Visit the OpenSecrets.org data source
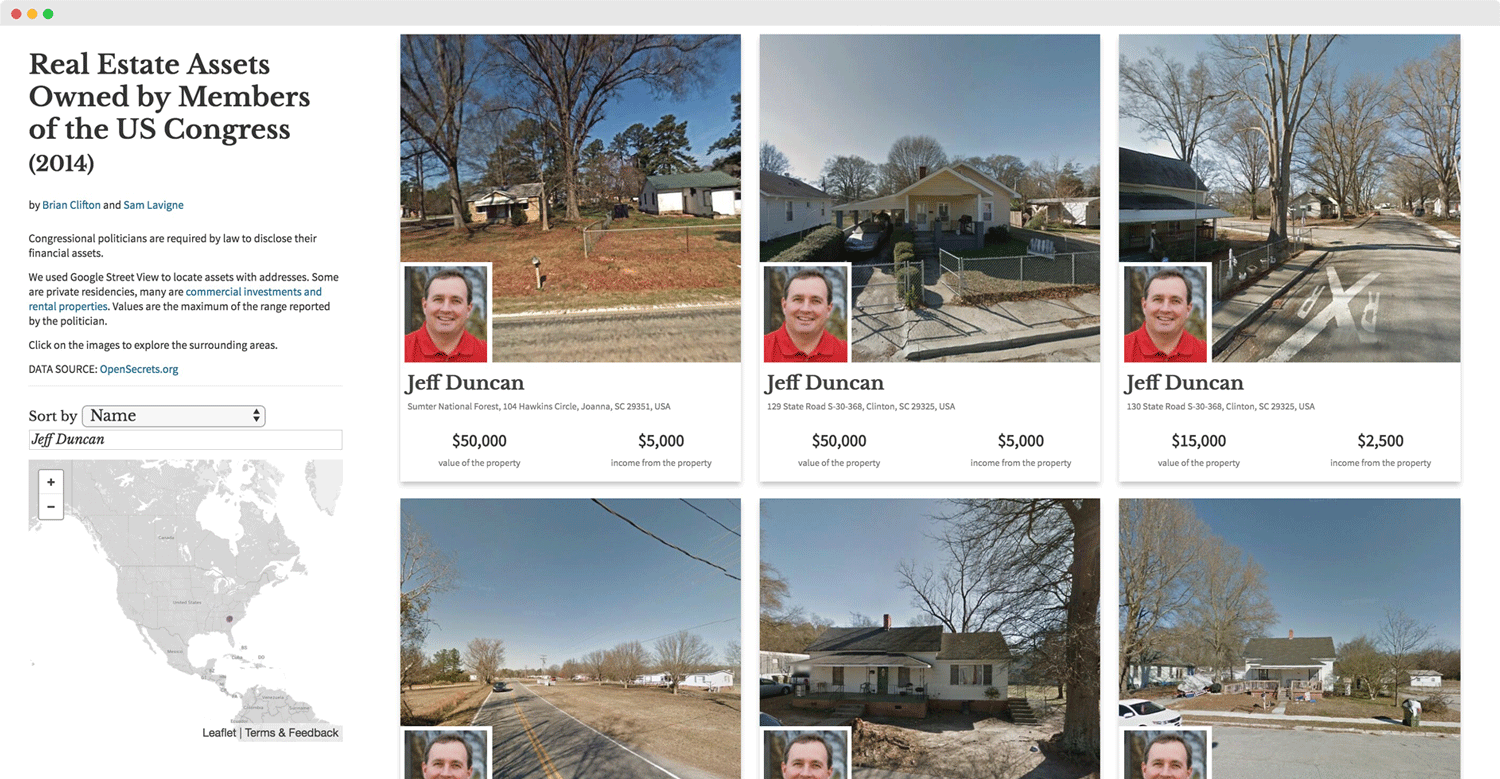1500x779 pixels. 139,369
